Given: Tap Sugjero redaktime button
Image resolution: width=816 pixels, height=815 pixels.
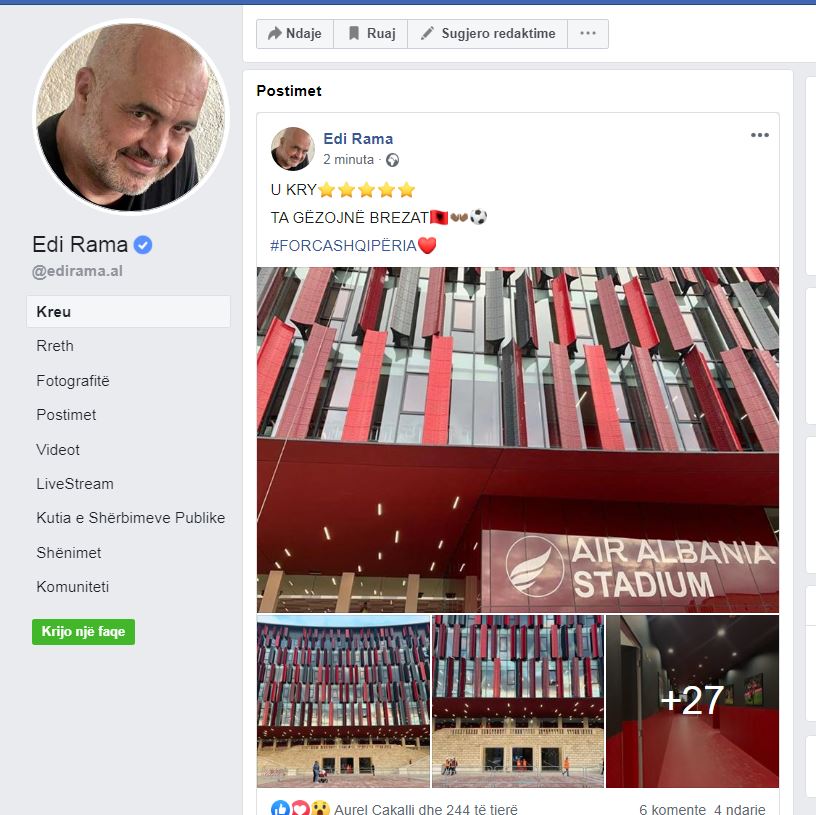Looking at the screenshot, I should [x=487, y=34].
